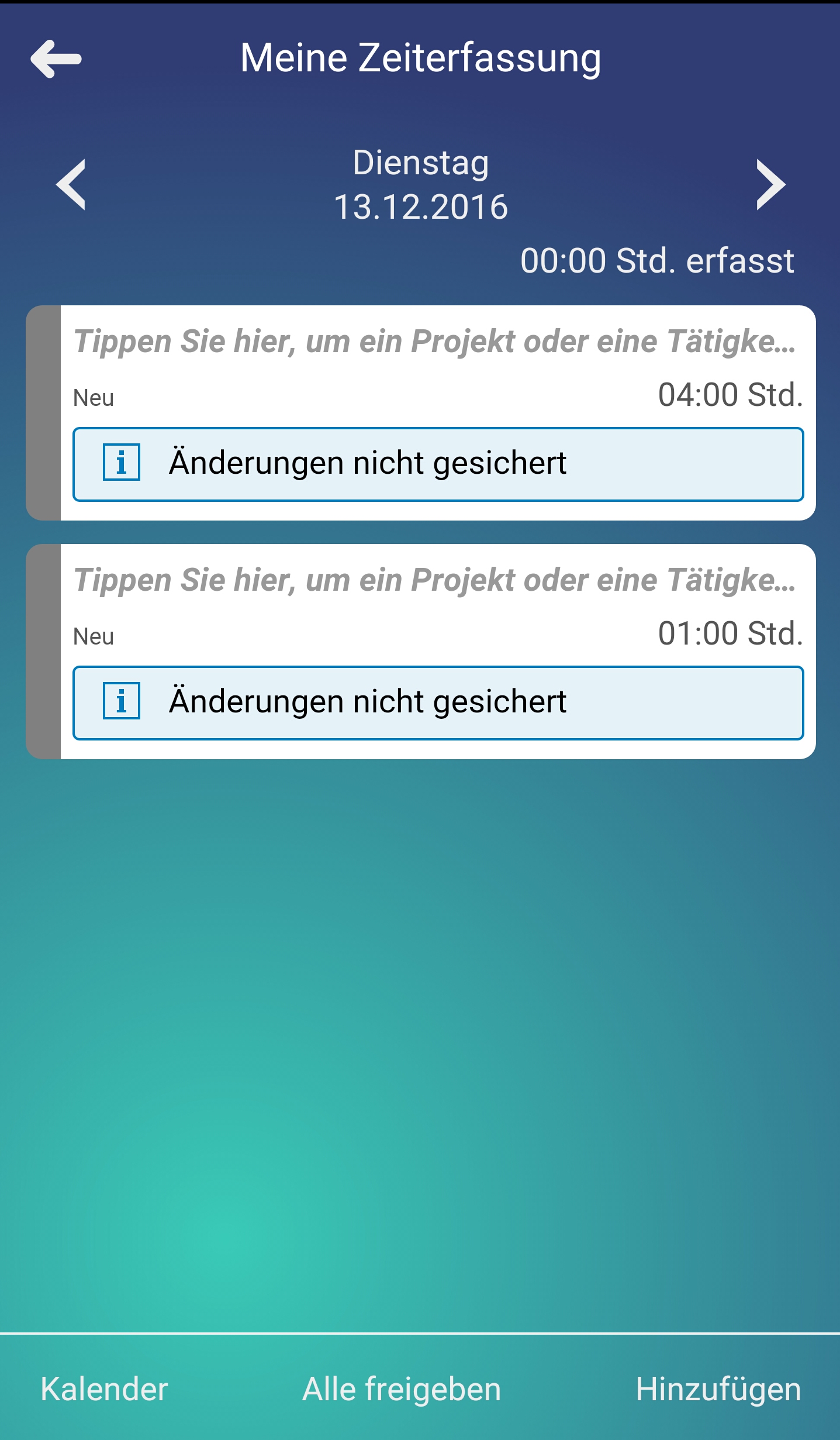The image size is (840, 1440).
Task: Click the Neu status label on the first entry
Action: coord(94,398)
